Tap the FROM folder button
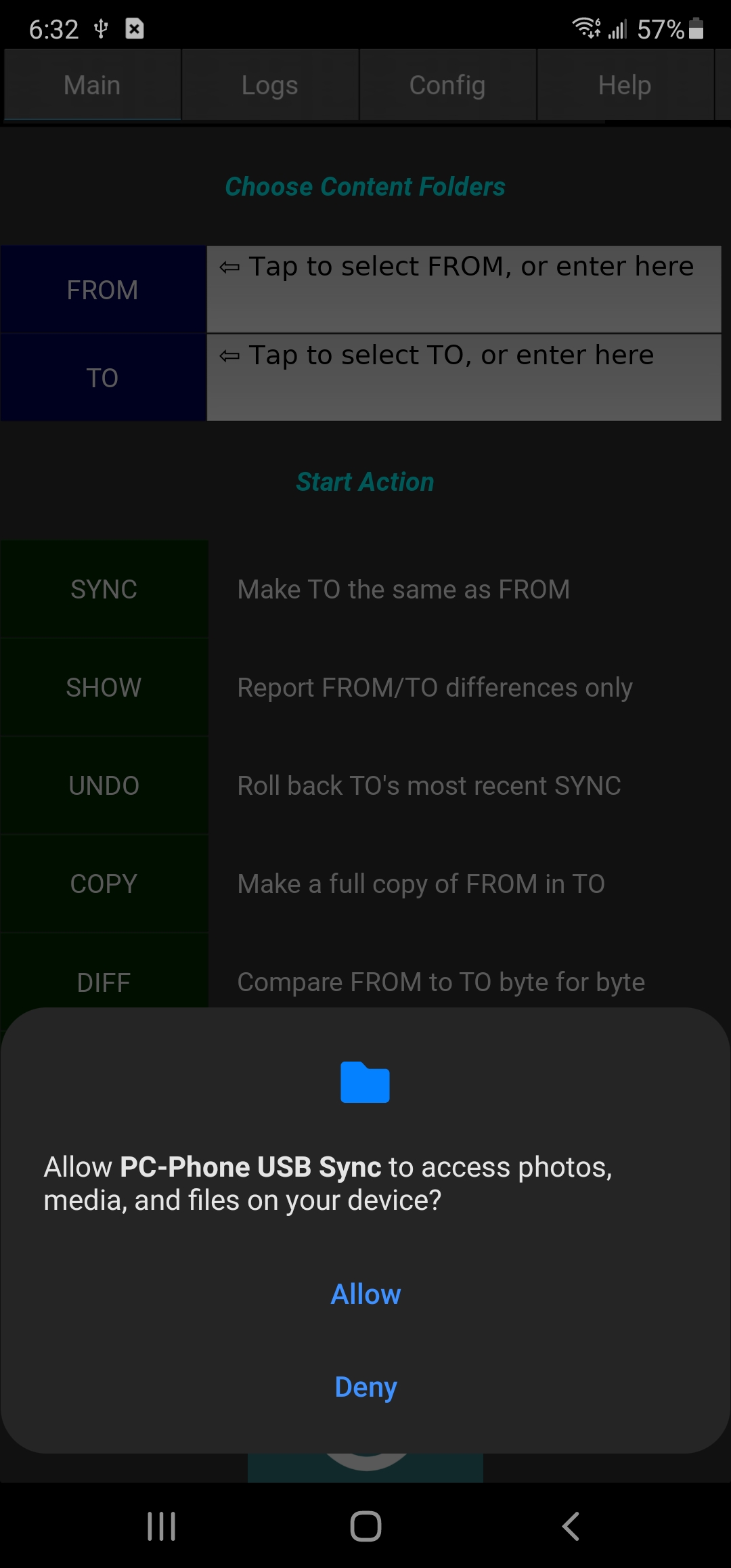Screen dimensions: 731x1568 [103, 290]
